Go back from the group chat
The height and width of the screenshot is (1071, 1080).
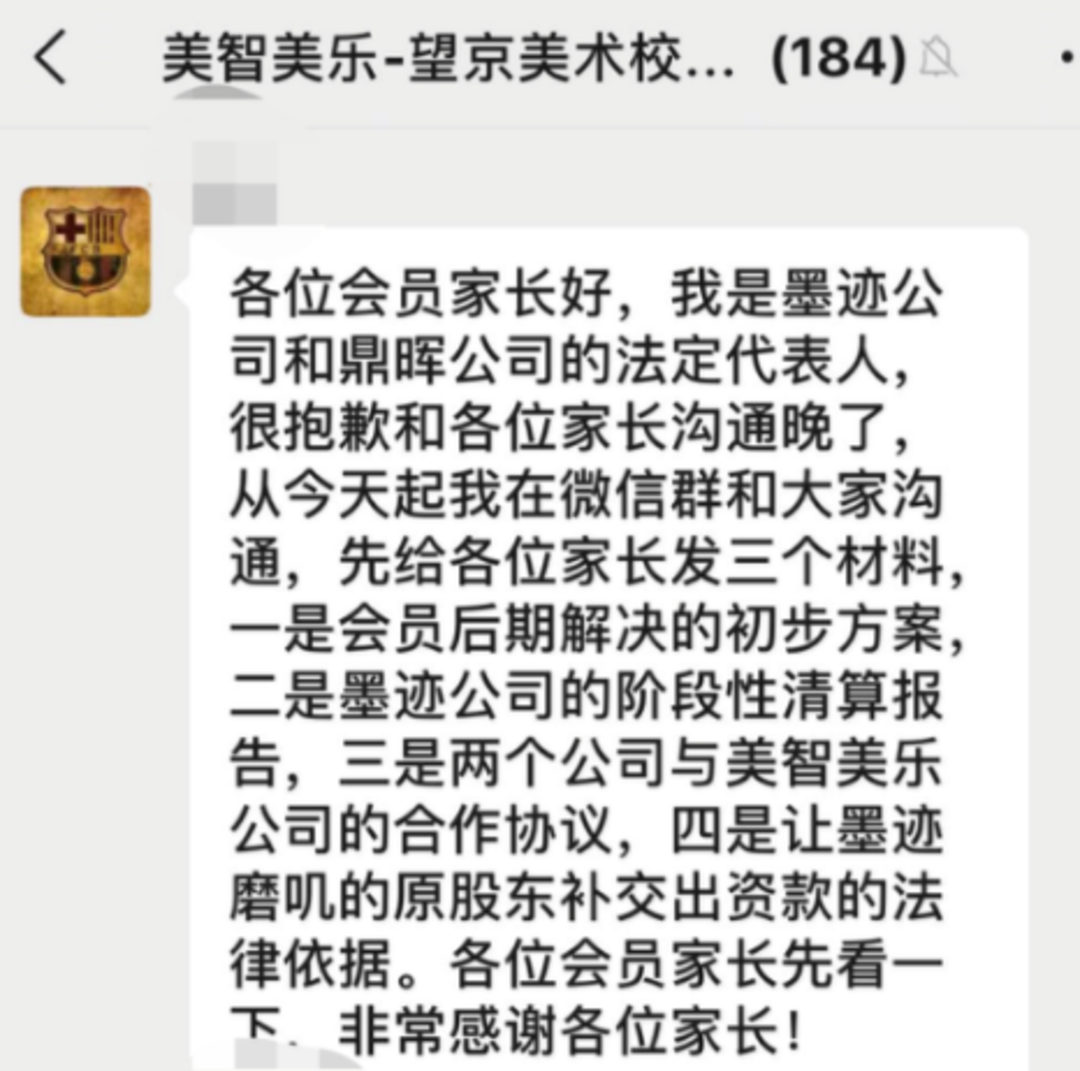pos(50,58)
